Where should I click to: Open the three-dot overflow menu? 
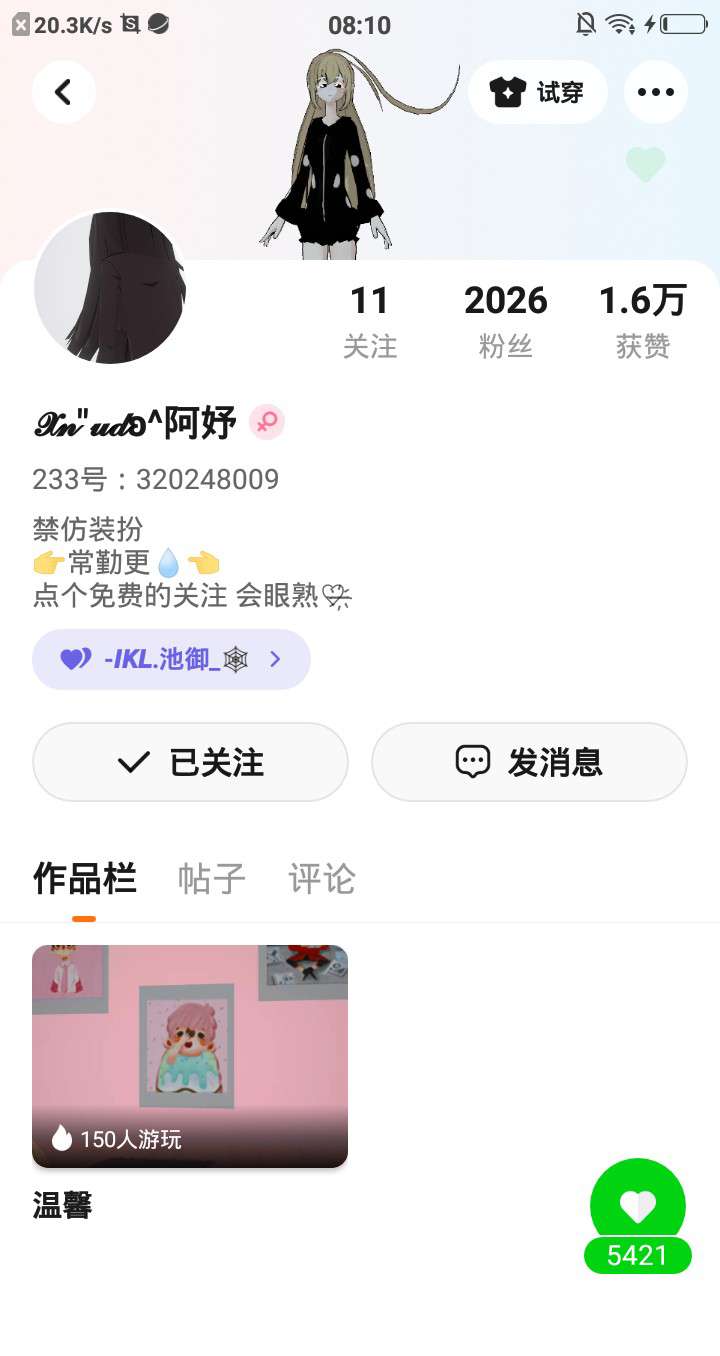pyautogui.click(x=655, y=92)
